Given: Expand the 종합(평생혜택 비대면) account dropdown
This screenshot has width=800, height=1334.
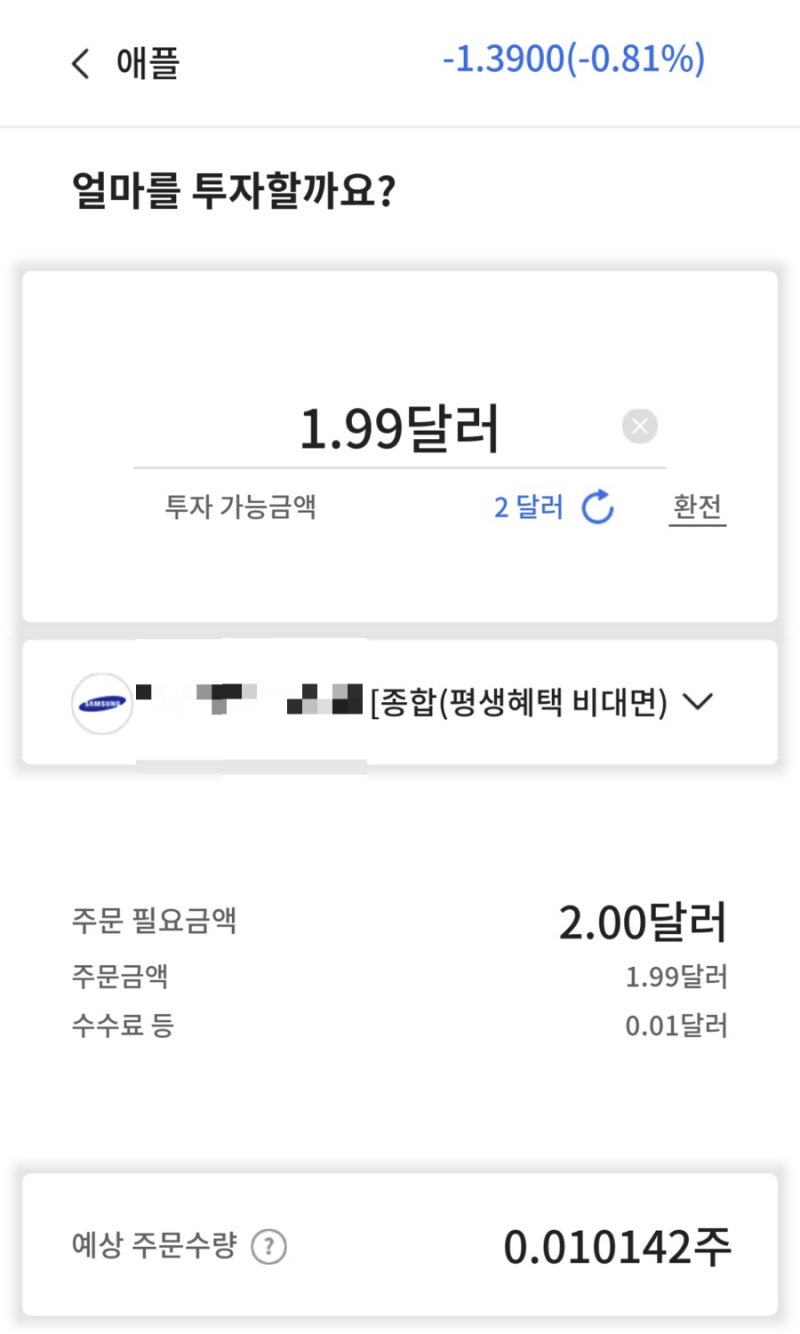Looking at the screenshot, I should point(699,703).
